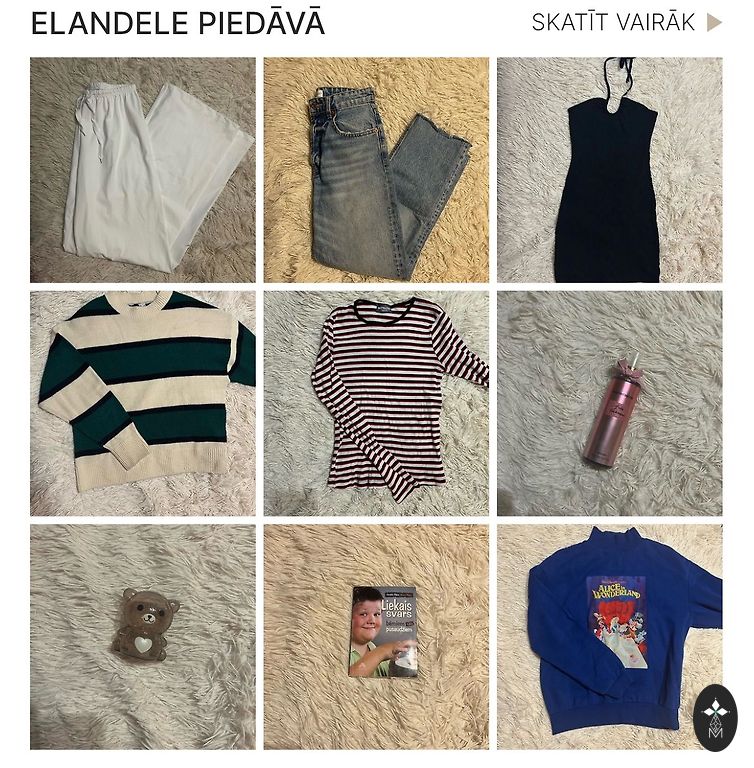
Task: View the red striped long-sleeve top
Action: pyautogui.click(x=376, y=403)
